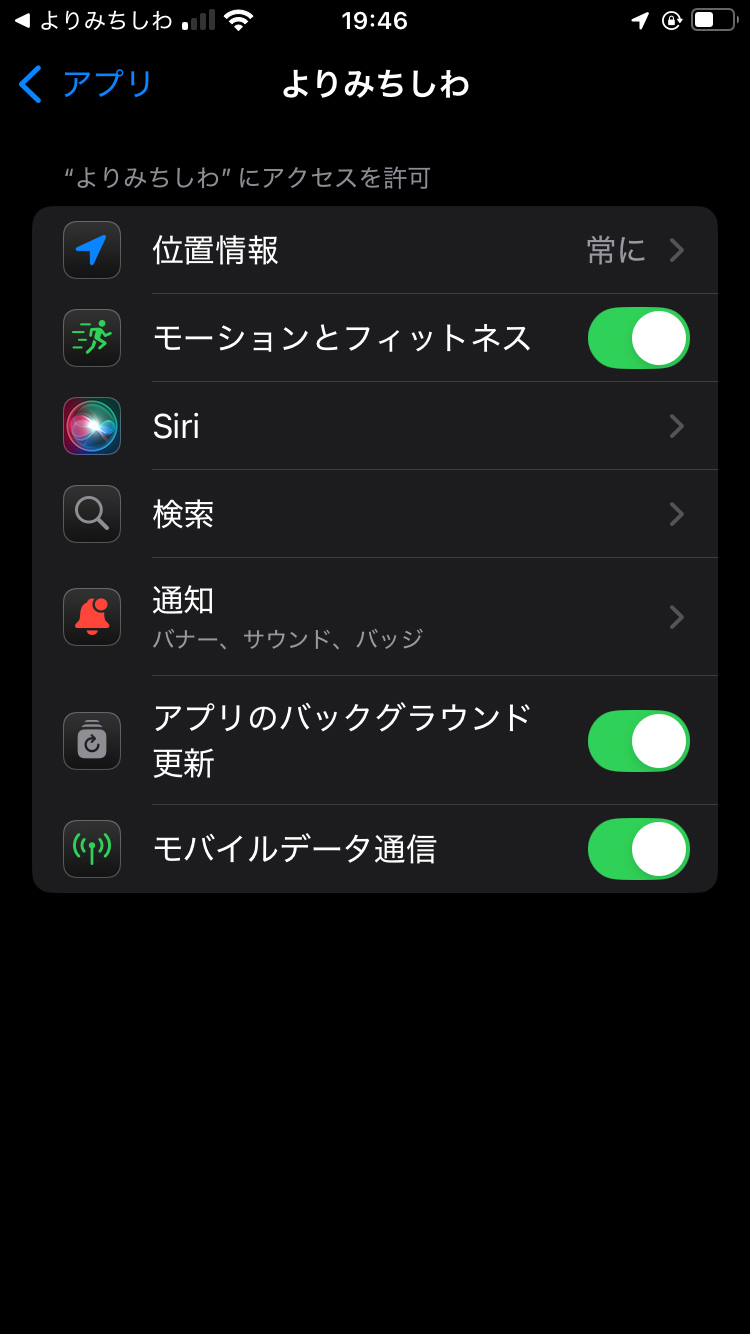Open 位置情報 location settings
Image resolution: width=750 pixels, height=1334 pixels.
[x=375, y=250]
